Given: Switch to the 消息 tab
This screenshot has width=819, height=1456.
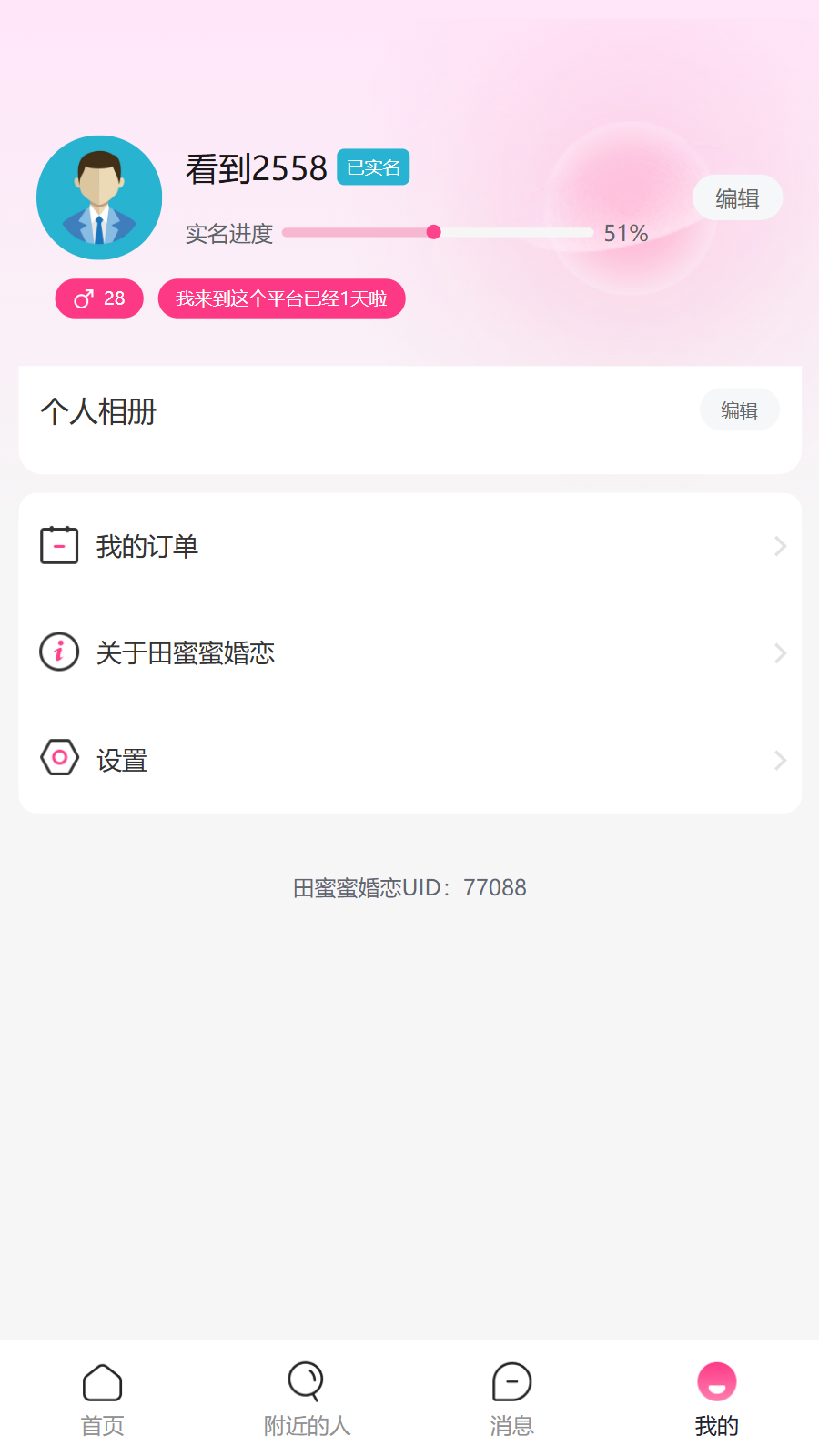Looking at the screenshot, I should tap(511, 1399).
